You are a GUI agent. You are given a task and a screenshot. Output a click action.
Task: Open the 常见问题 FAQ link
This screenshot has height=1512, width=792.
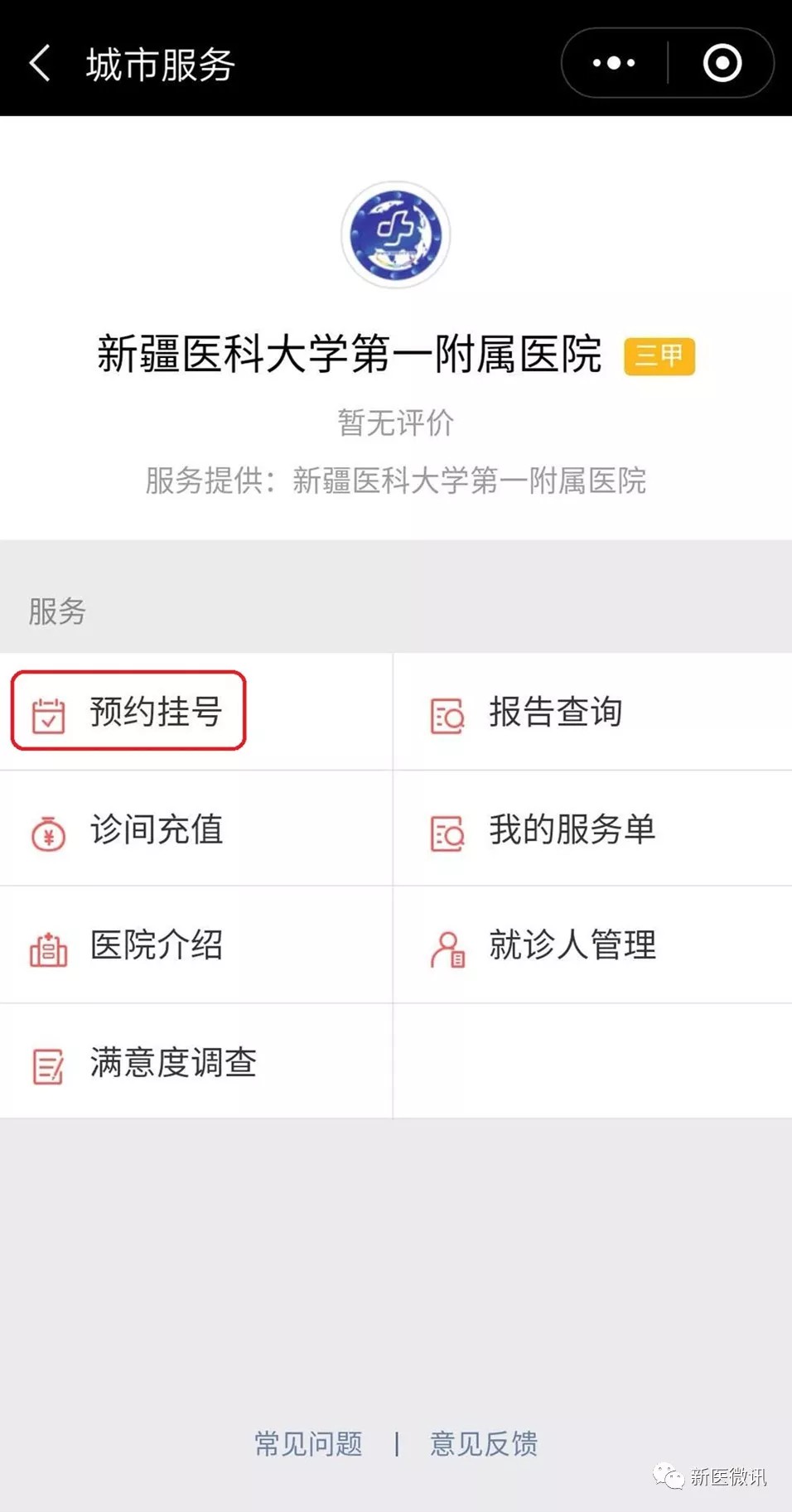[x=308, y=1444]
